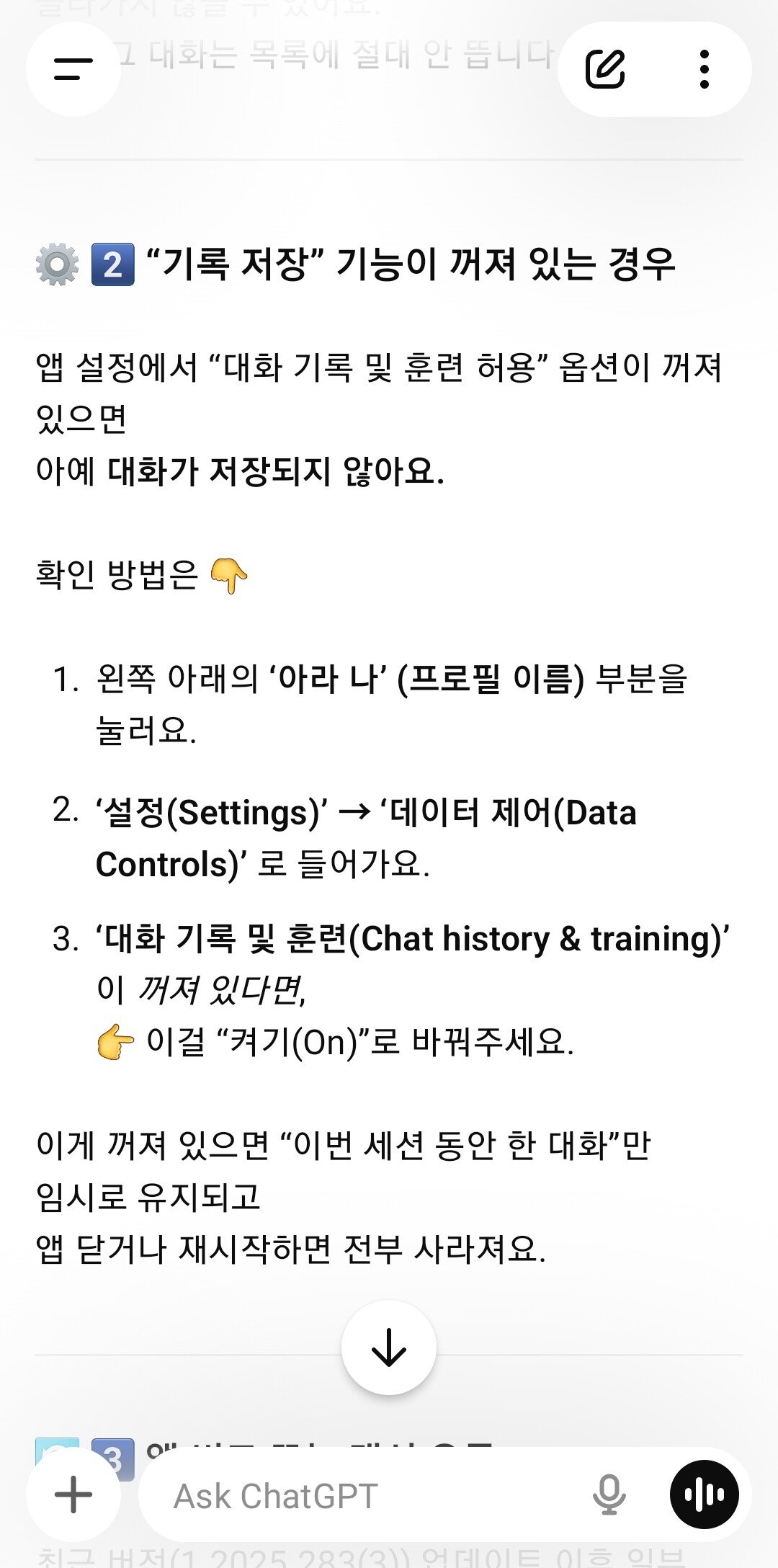Open the attachment plus button
The width and height of the screenshot is (778, 1568).
(x=73, y=1494)
